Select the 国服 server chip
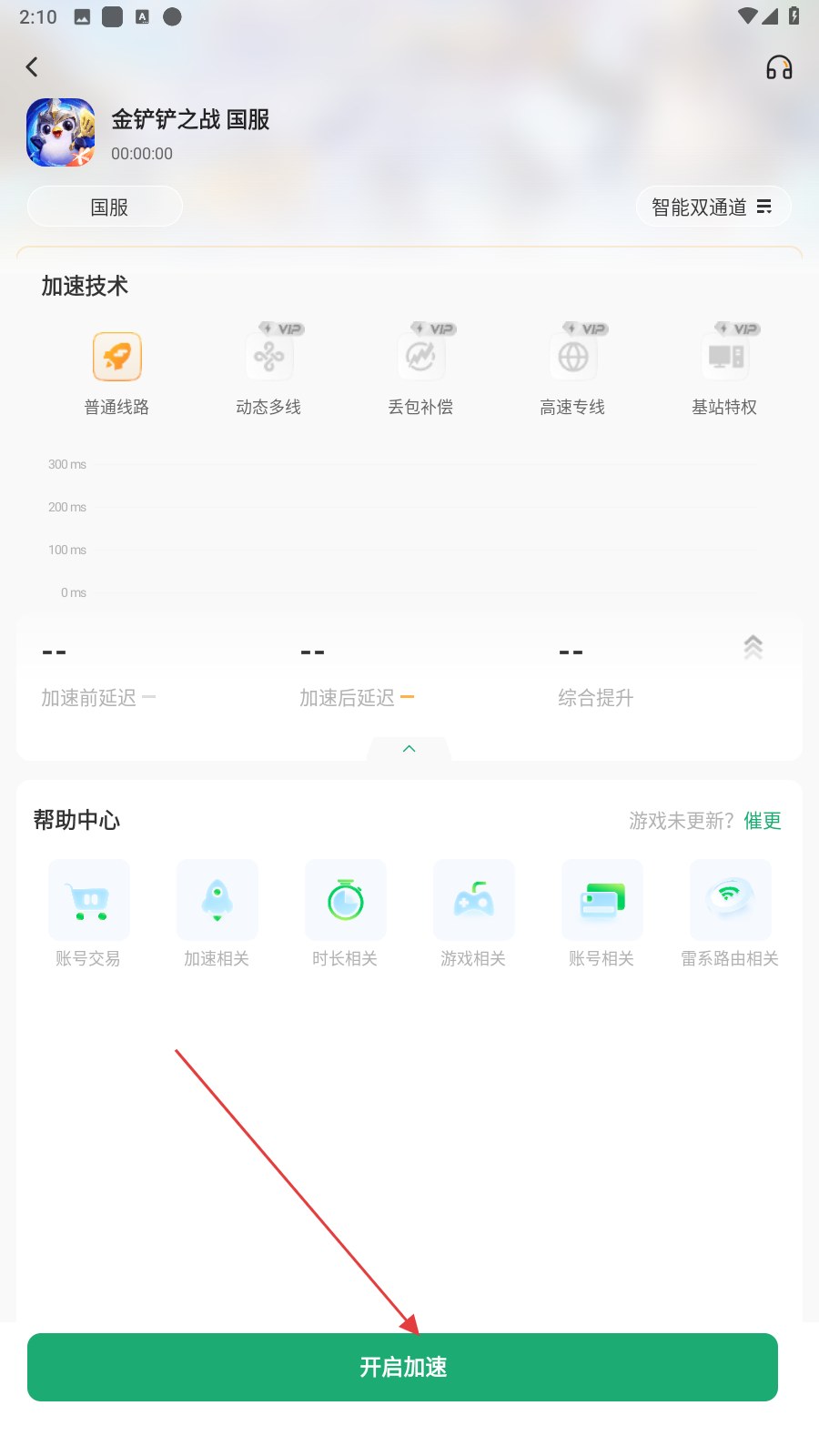This screenshot has height=1456, width=819. (x=106, y=207)
